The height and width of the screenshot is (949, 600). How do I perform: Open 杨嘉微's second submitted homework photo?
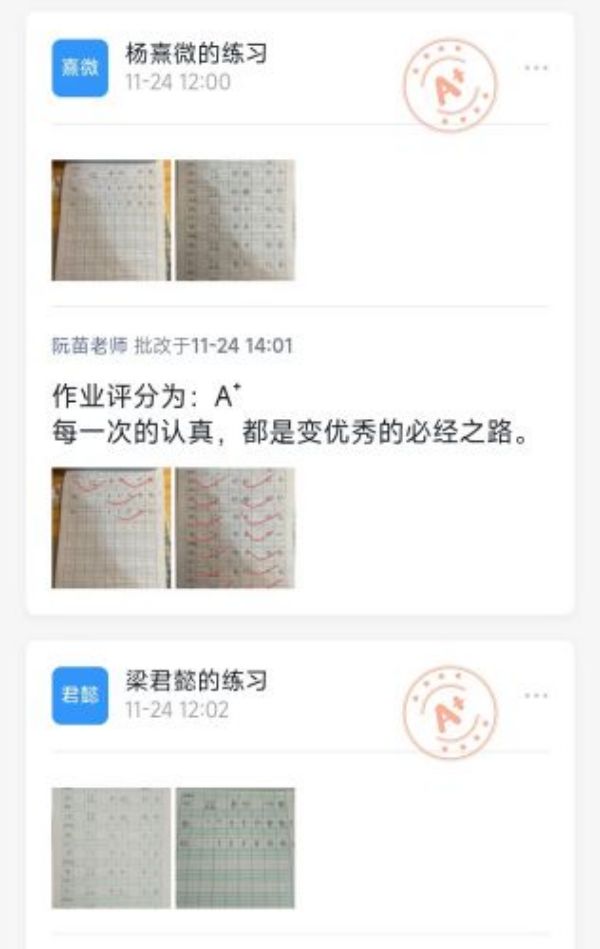point(235,220)
